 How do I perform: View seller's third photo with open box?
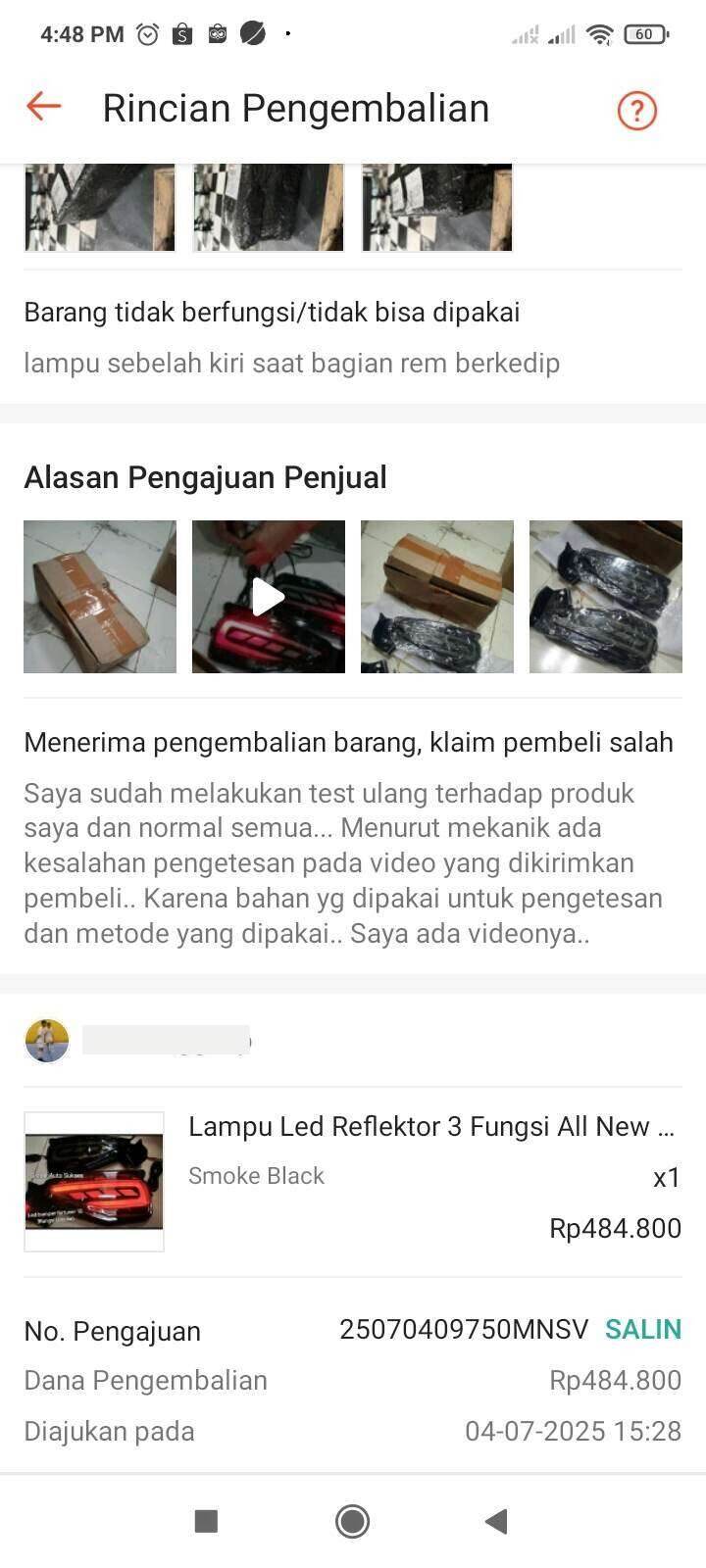(x=437, y=596)
